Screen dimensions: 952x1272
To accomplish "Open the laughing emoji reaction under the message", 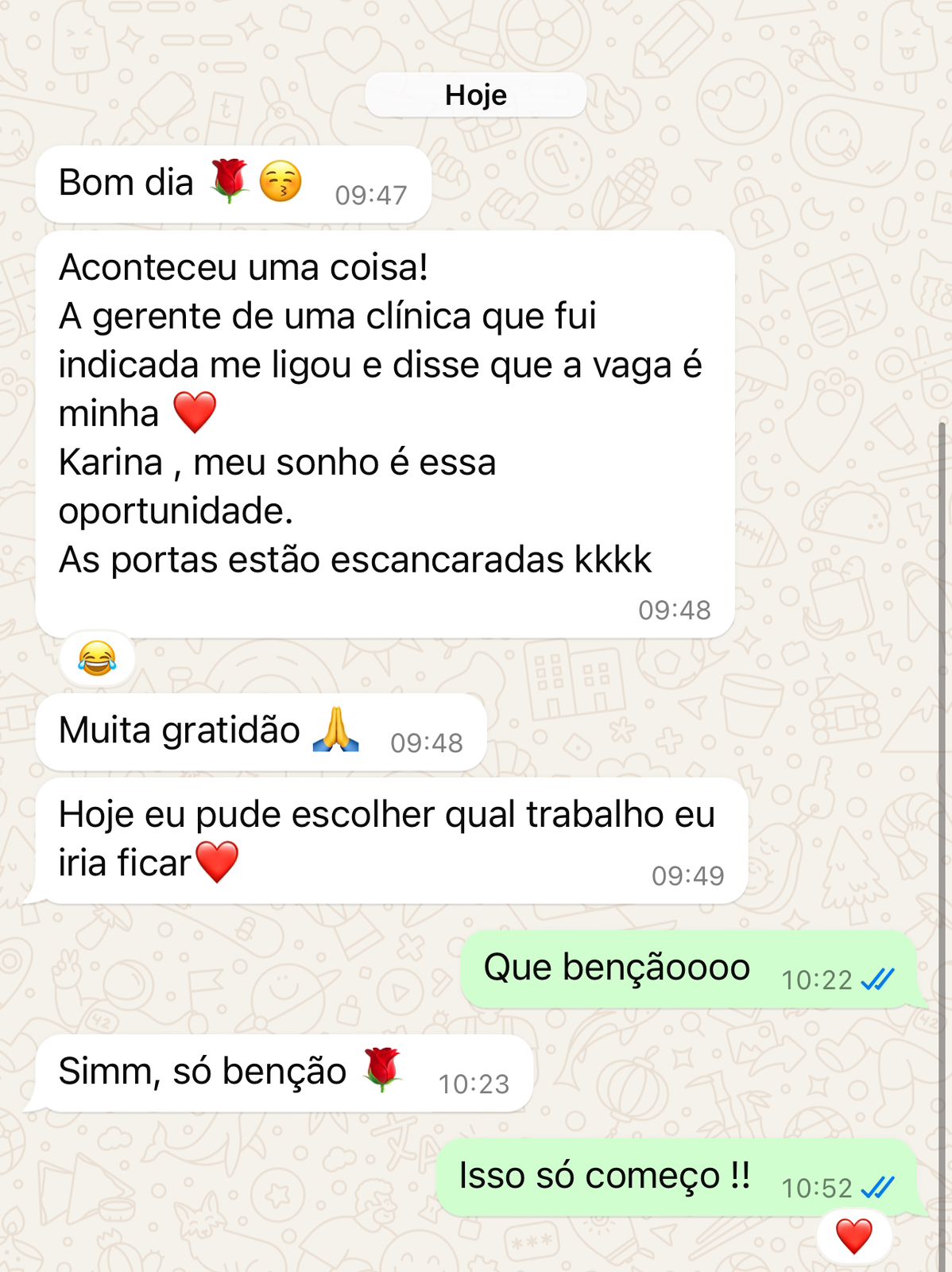I will coord(97,658).
